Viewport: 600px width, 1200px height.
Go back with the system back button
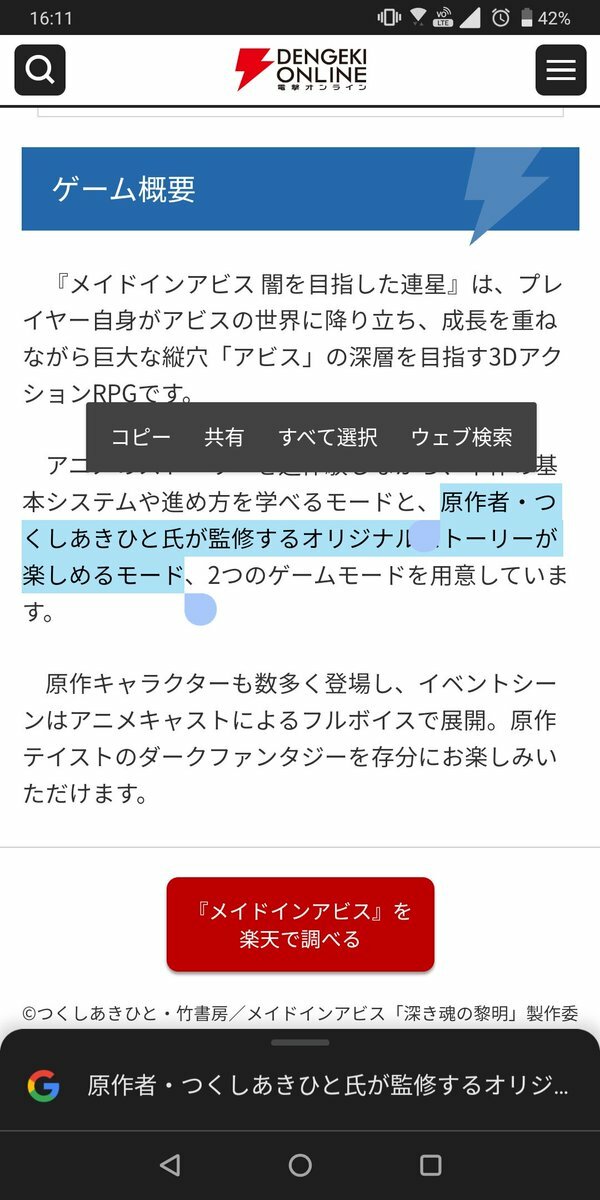(x=170, y=1165)
